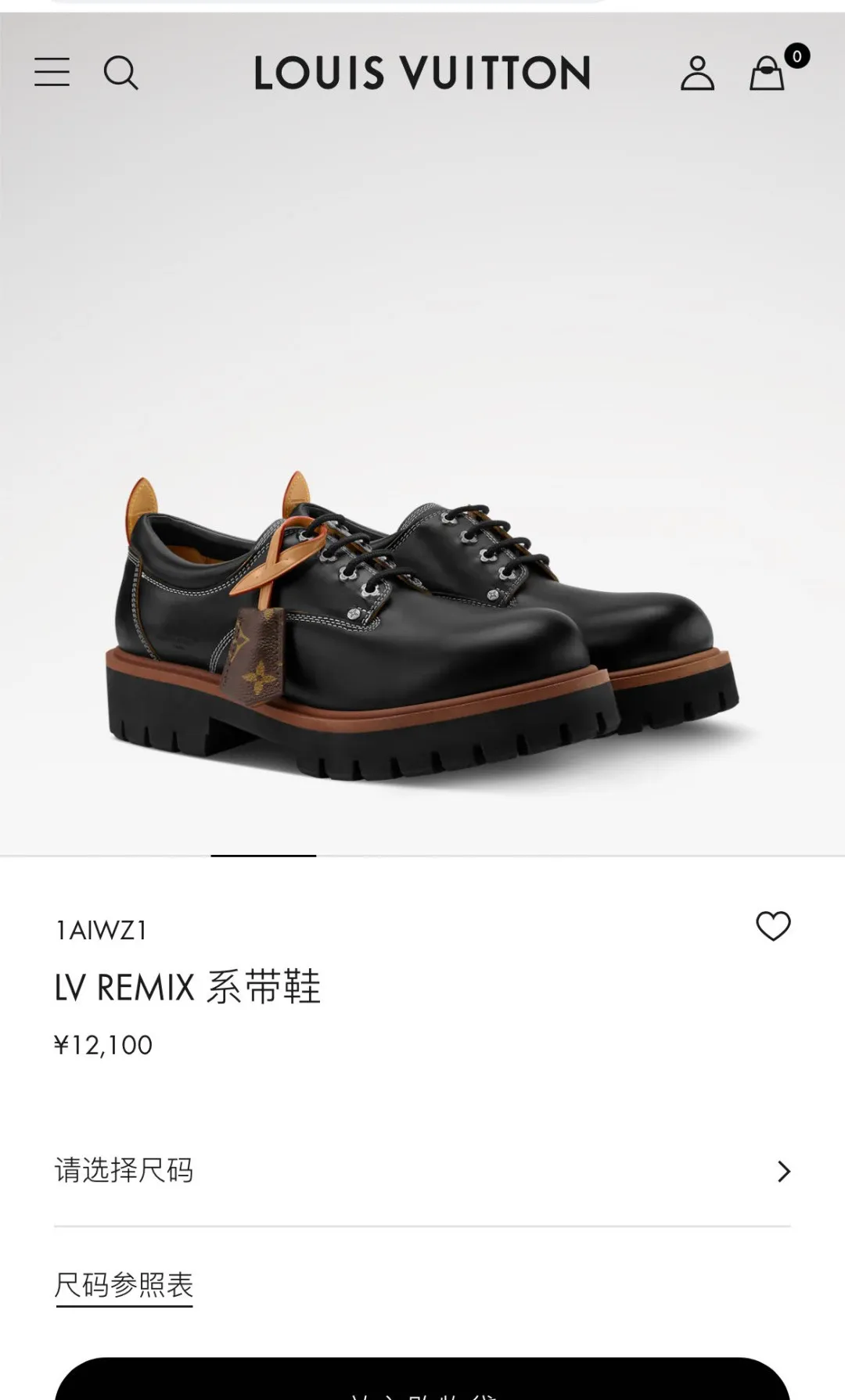This screenshot has height=1400, width=845.
Task: Open the search magnifier
Action: coord(120,73)
